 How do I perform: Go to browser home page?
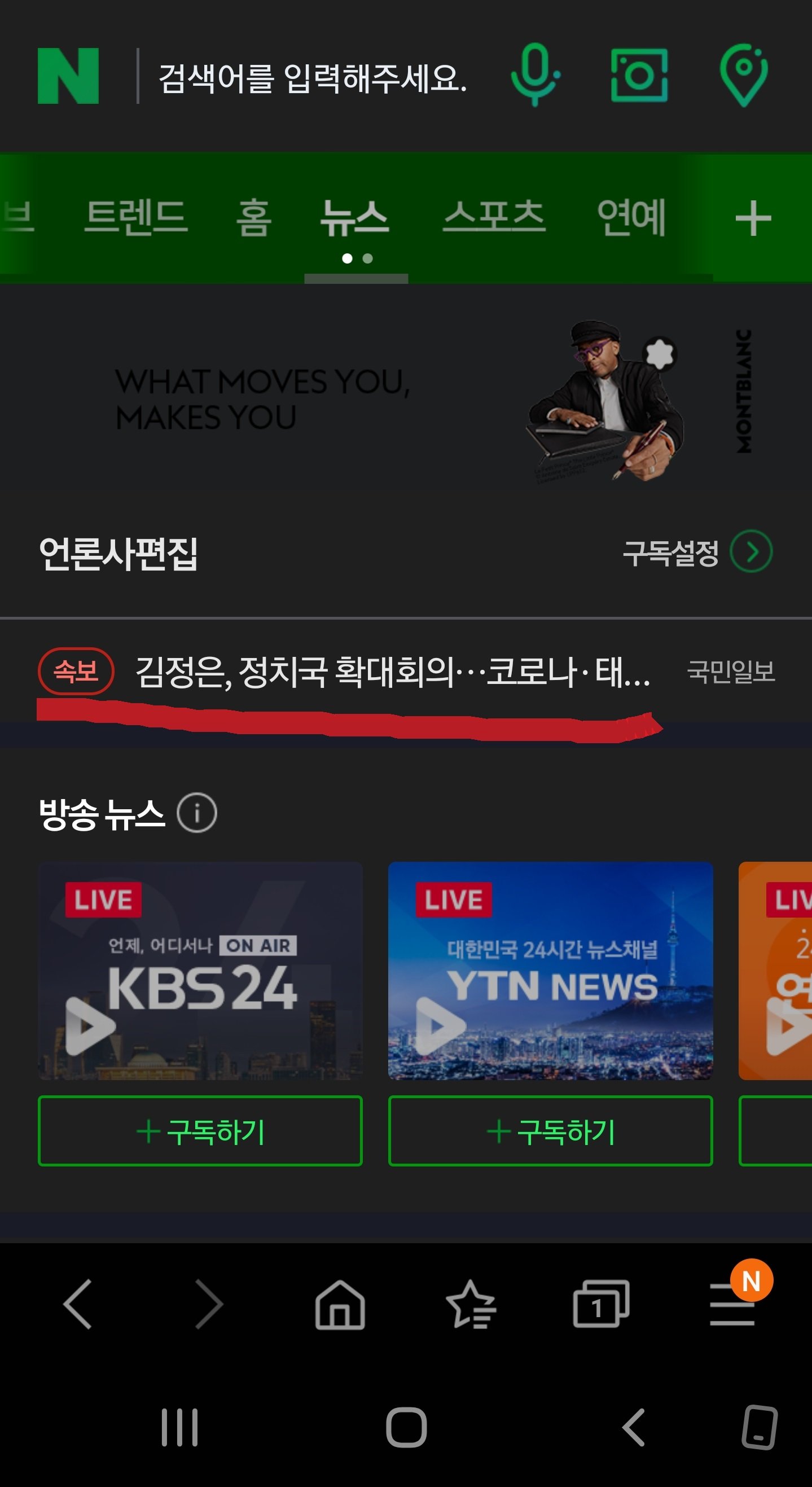coord(339,1305)
